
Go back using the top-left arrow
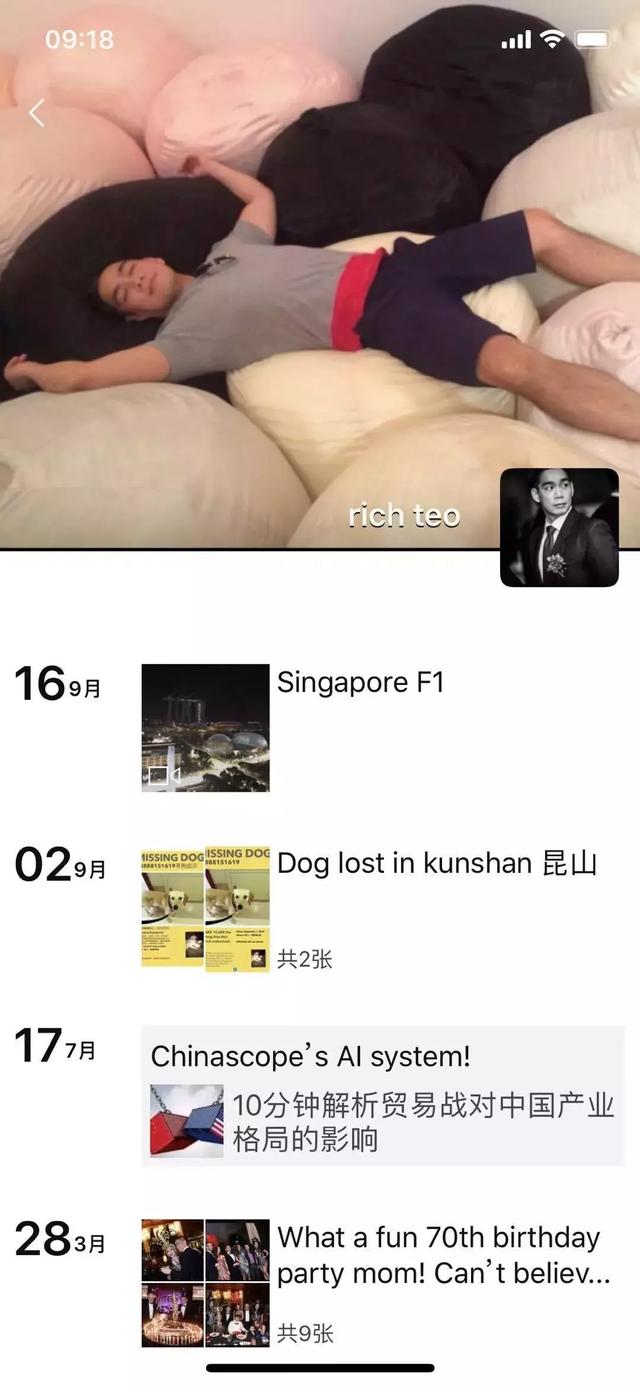click(x=37, y=113)
